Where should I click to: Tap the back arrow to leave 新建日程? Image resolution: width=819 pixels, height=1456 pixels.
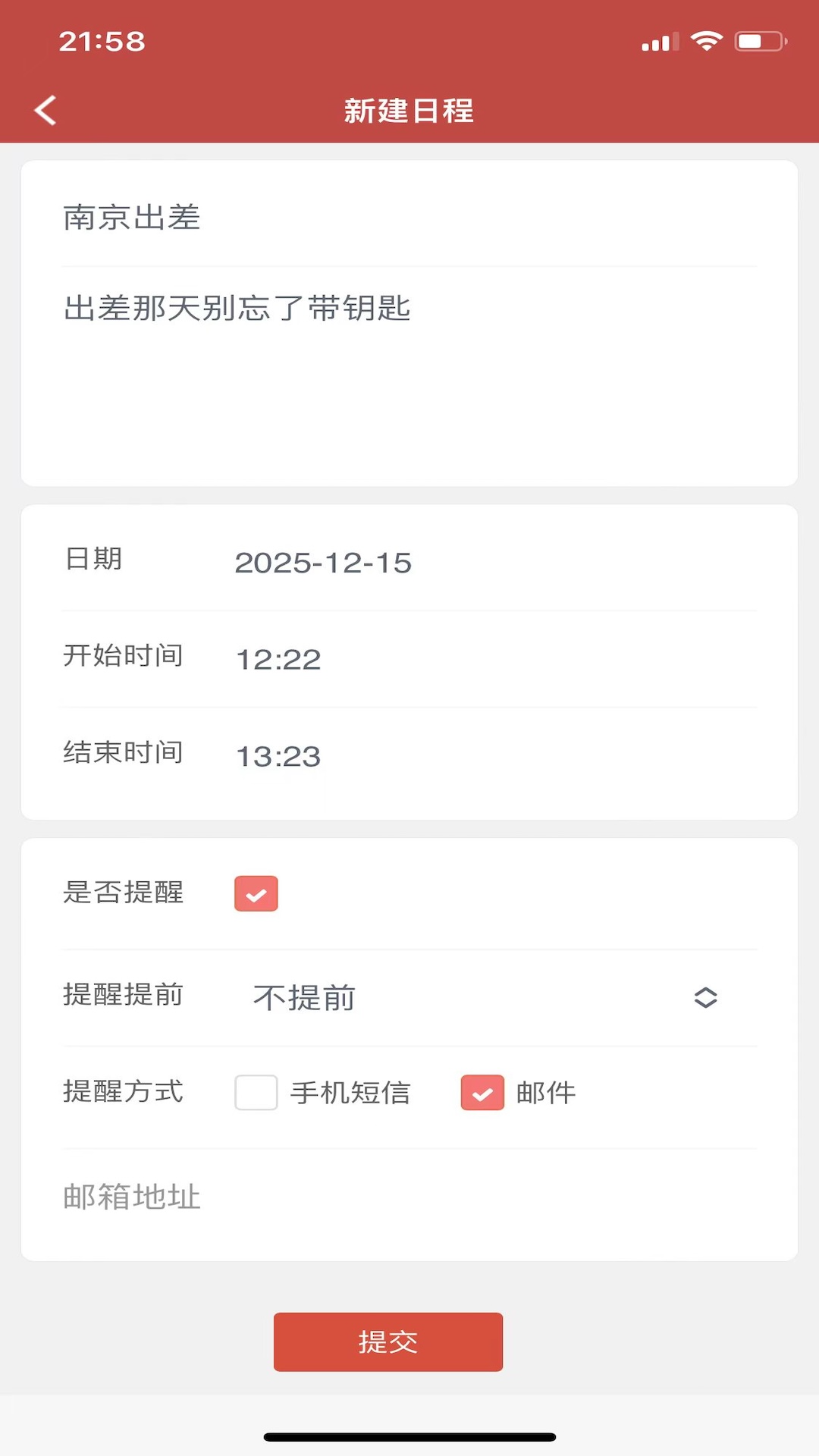coord(45,110)
